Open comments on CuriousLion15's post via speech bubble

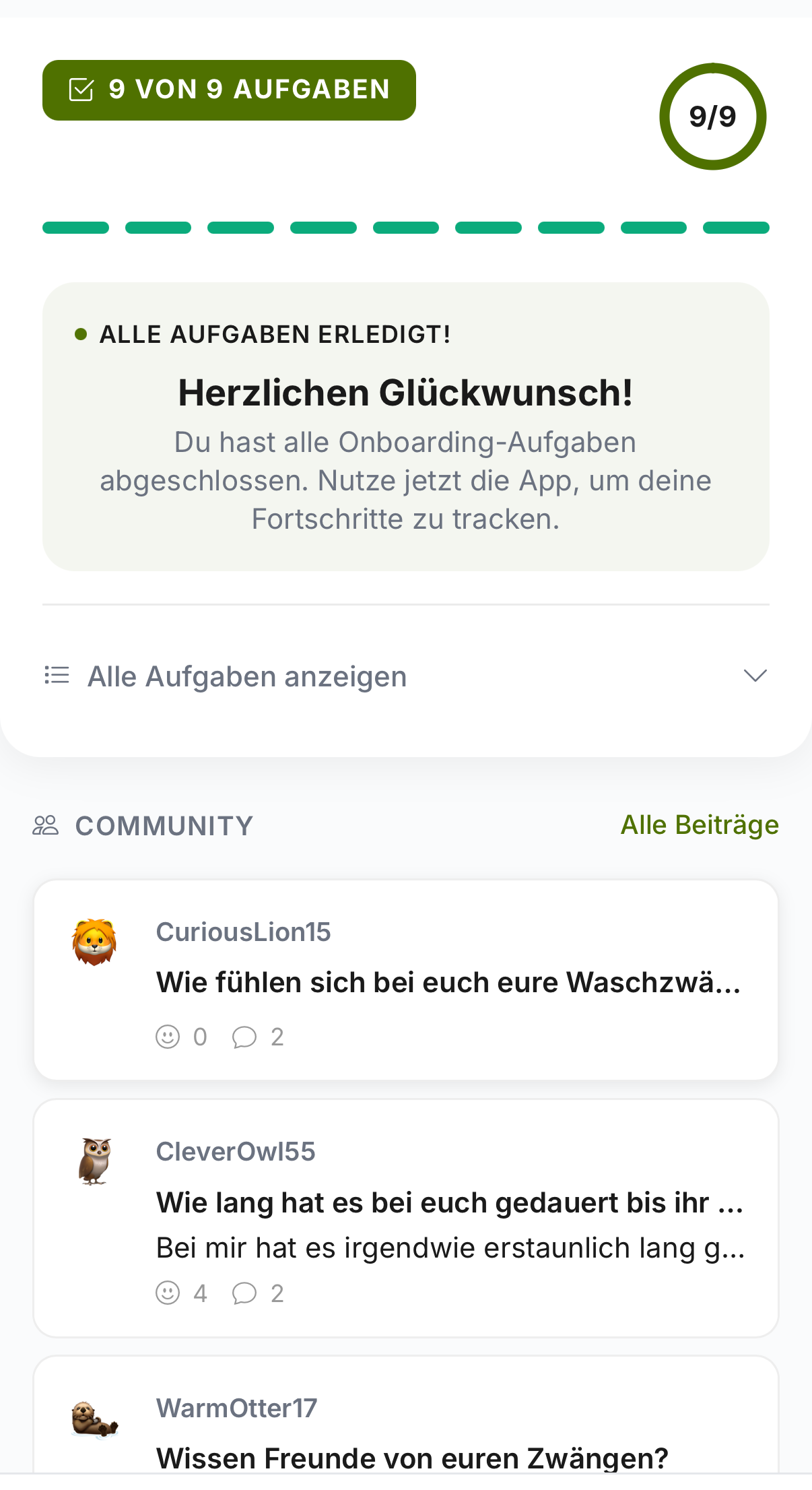pos(244,1037)
